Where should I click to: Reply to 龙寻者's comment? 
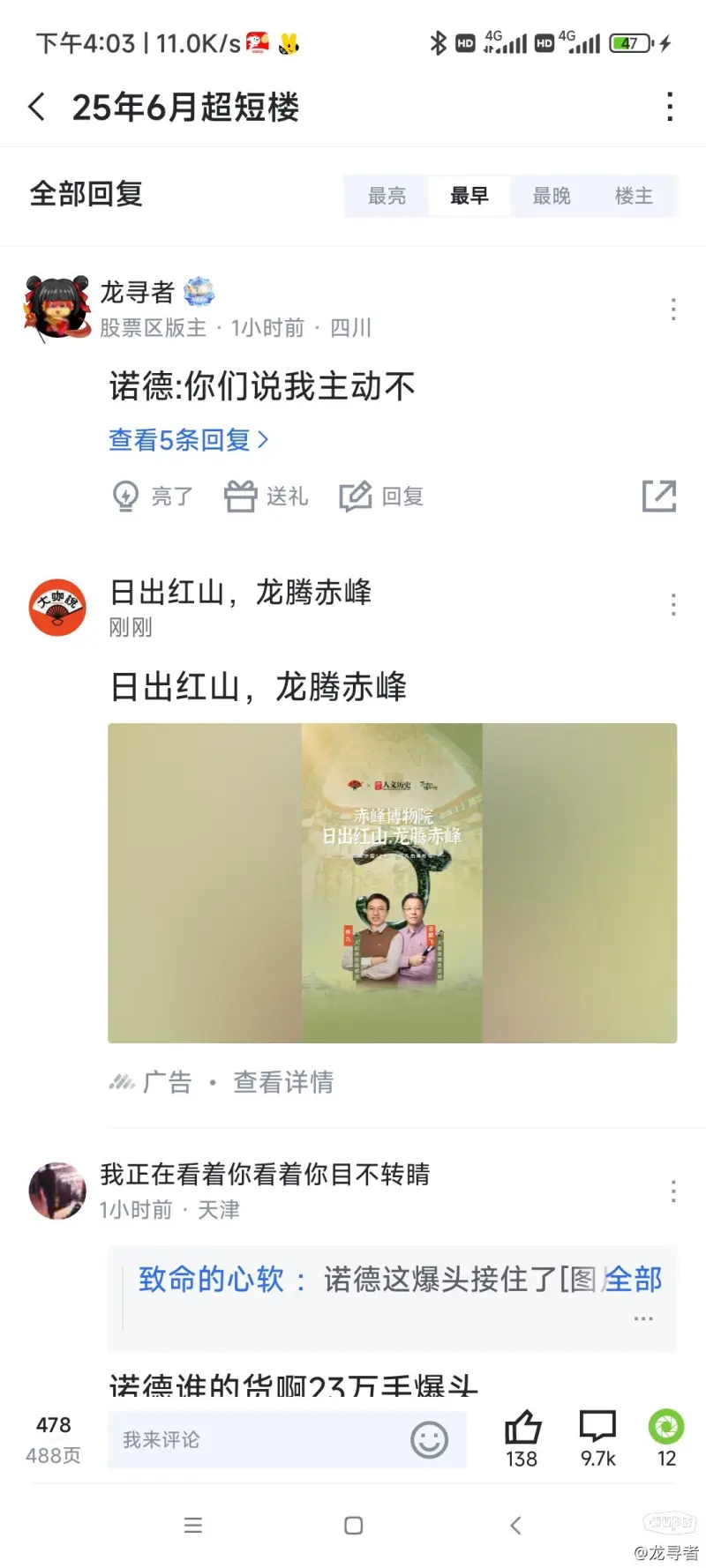click(x=382, y=497)
